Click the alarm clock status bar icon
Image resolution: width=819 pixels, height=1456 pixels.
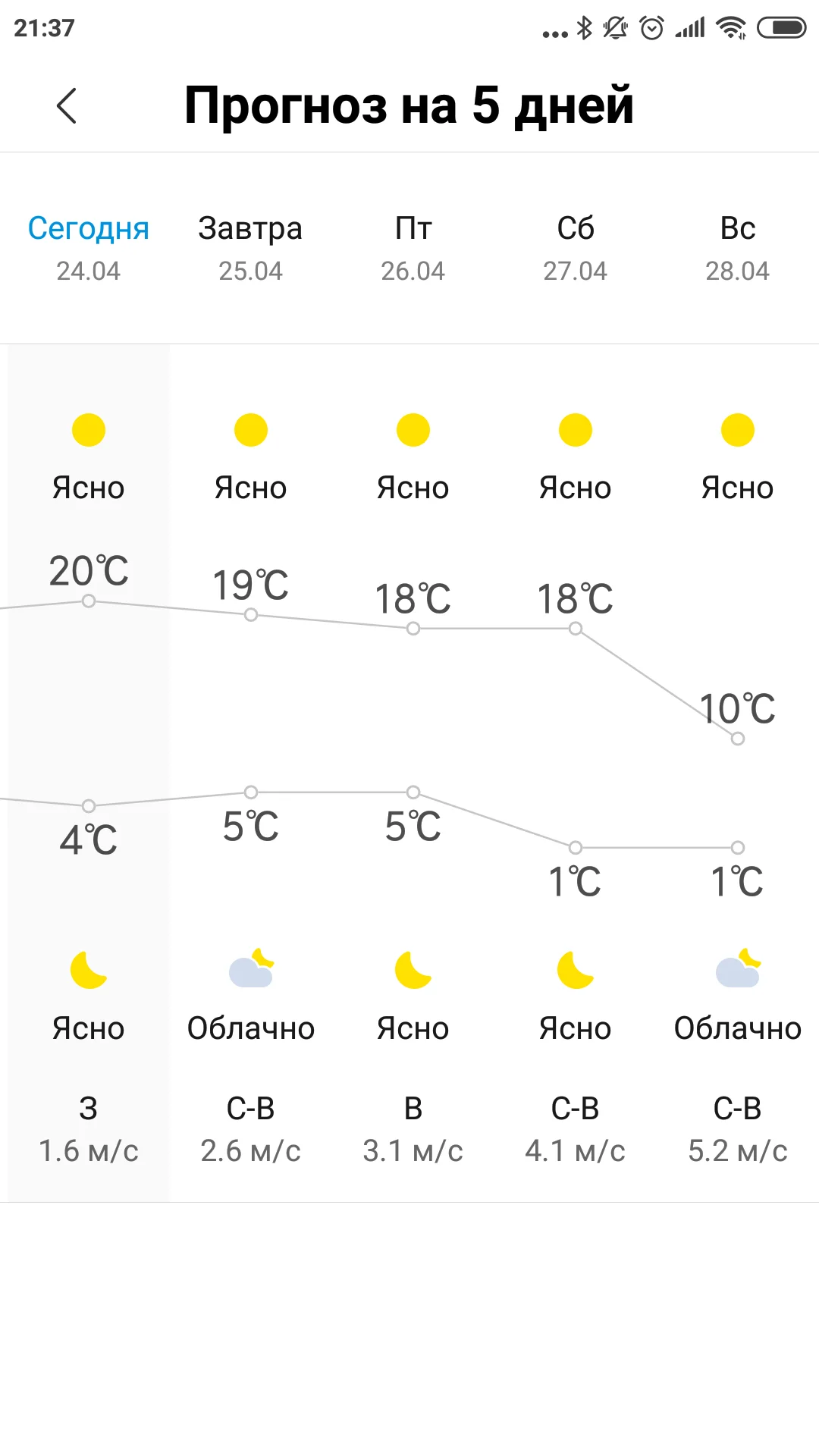[649, 29]
